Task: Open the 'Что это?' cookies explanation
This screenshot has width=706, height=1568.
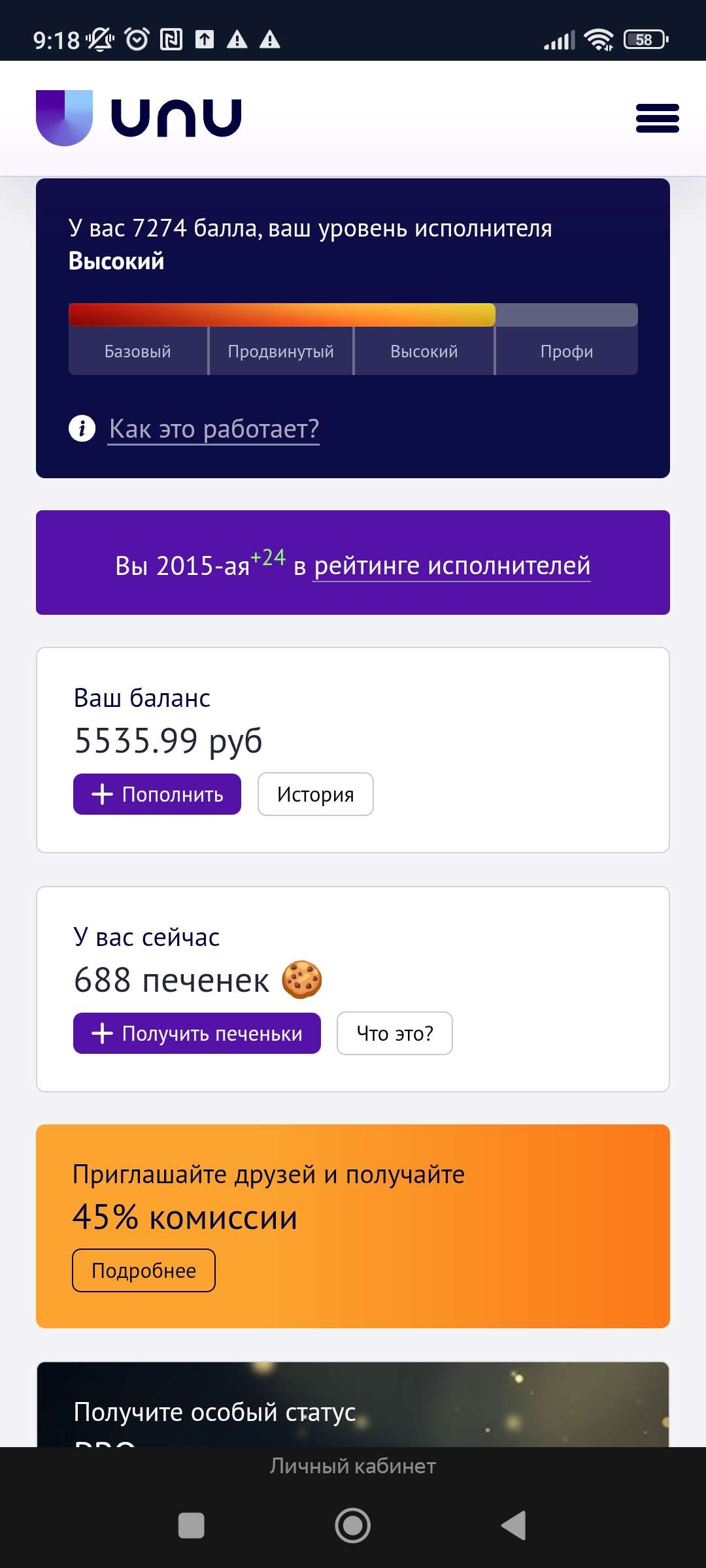Action: (x=394, y=1034)
